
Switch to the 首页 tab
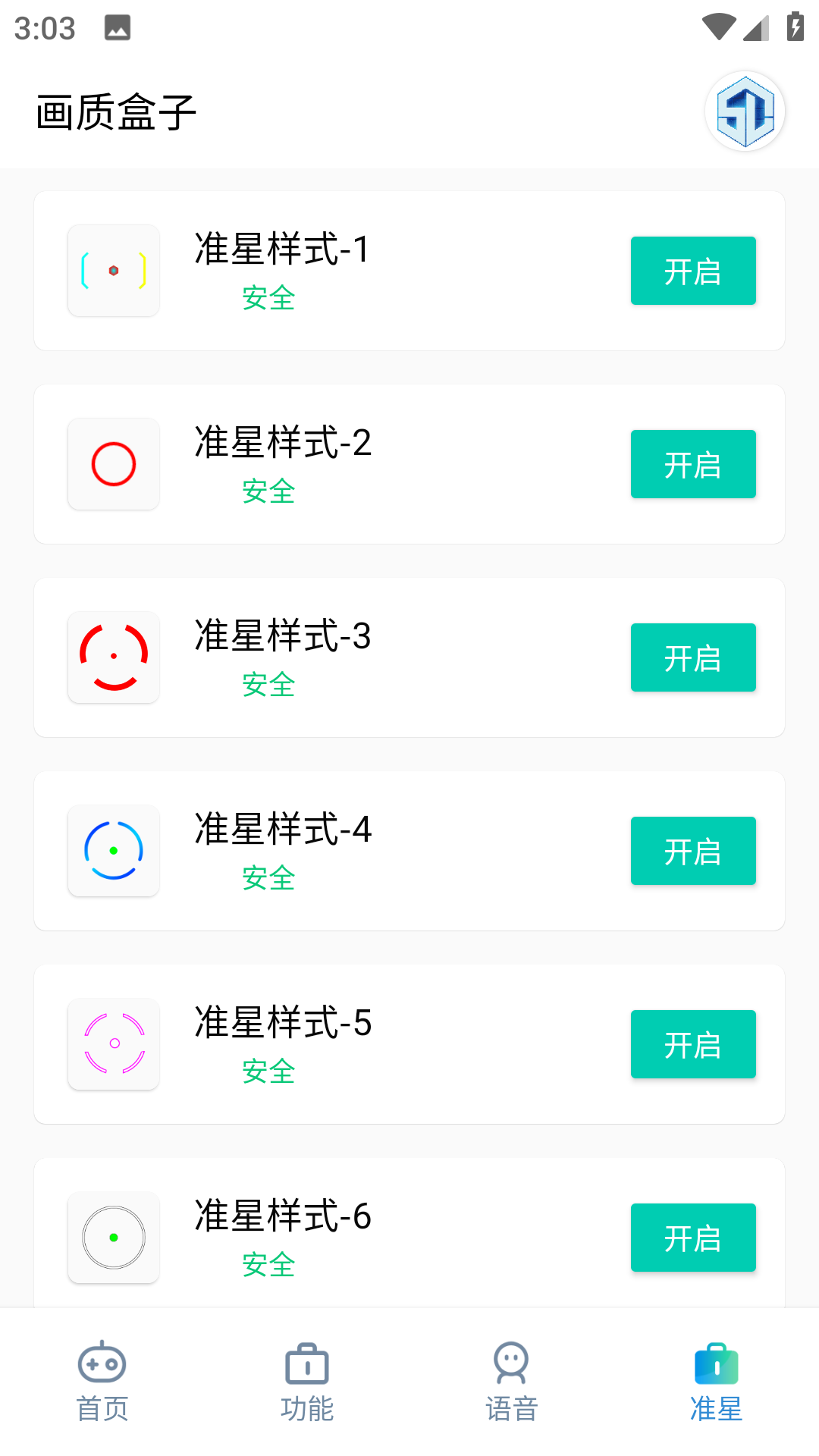[x=102, y=1407]
